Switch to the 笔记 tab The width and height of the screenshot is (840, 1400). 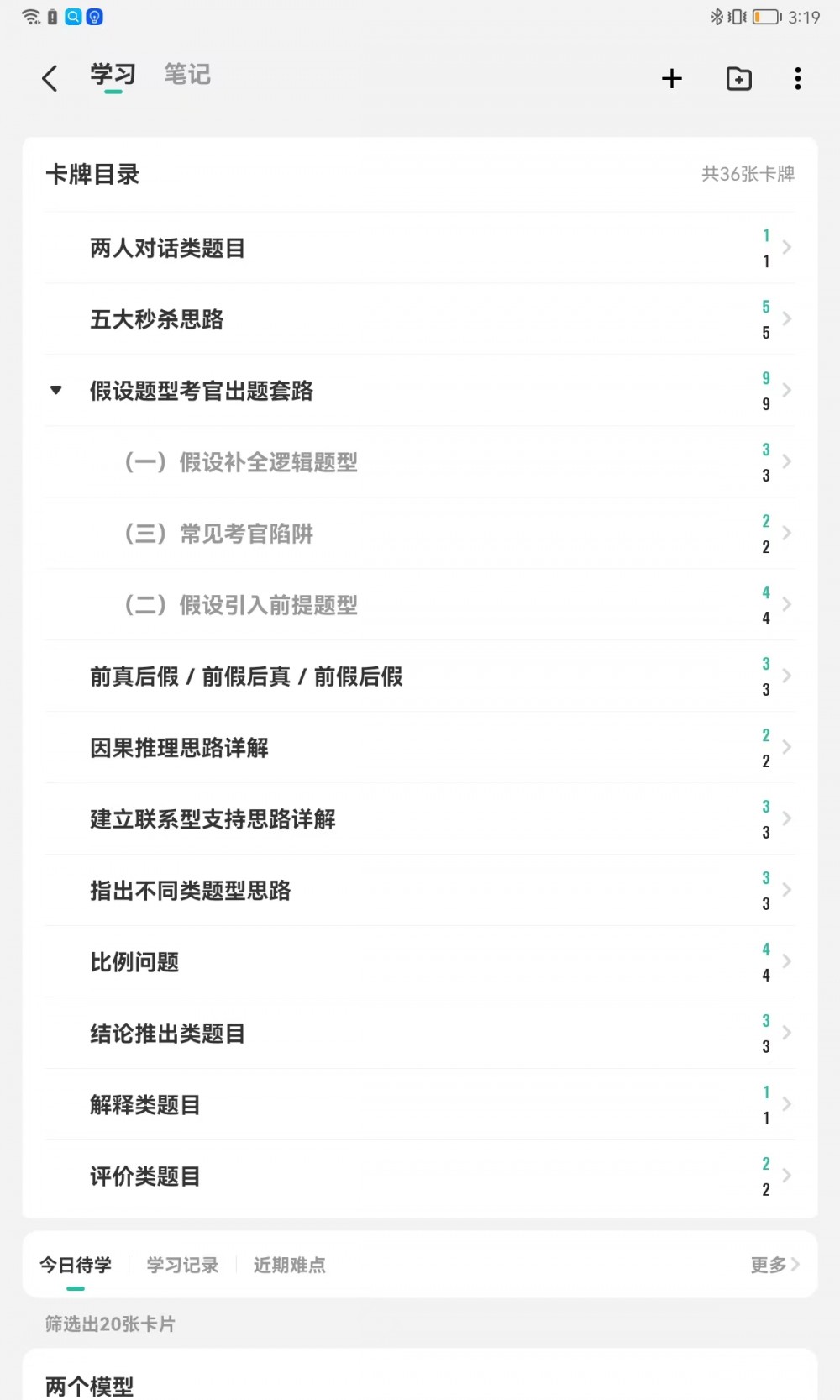[x=187, y=75]
